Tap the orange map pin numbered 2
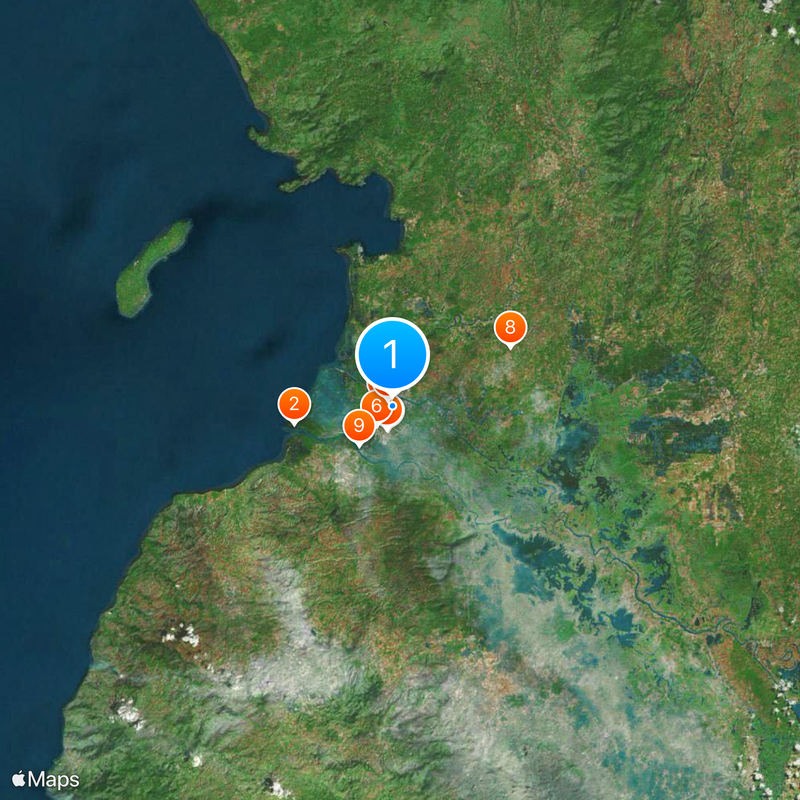This screenshot has height=800, width=800. coord(293,404)
